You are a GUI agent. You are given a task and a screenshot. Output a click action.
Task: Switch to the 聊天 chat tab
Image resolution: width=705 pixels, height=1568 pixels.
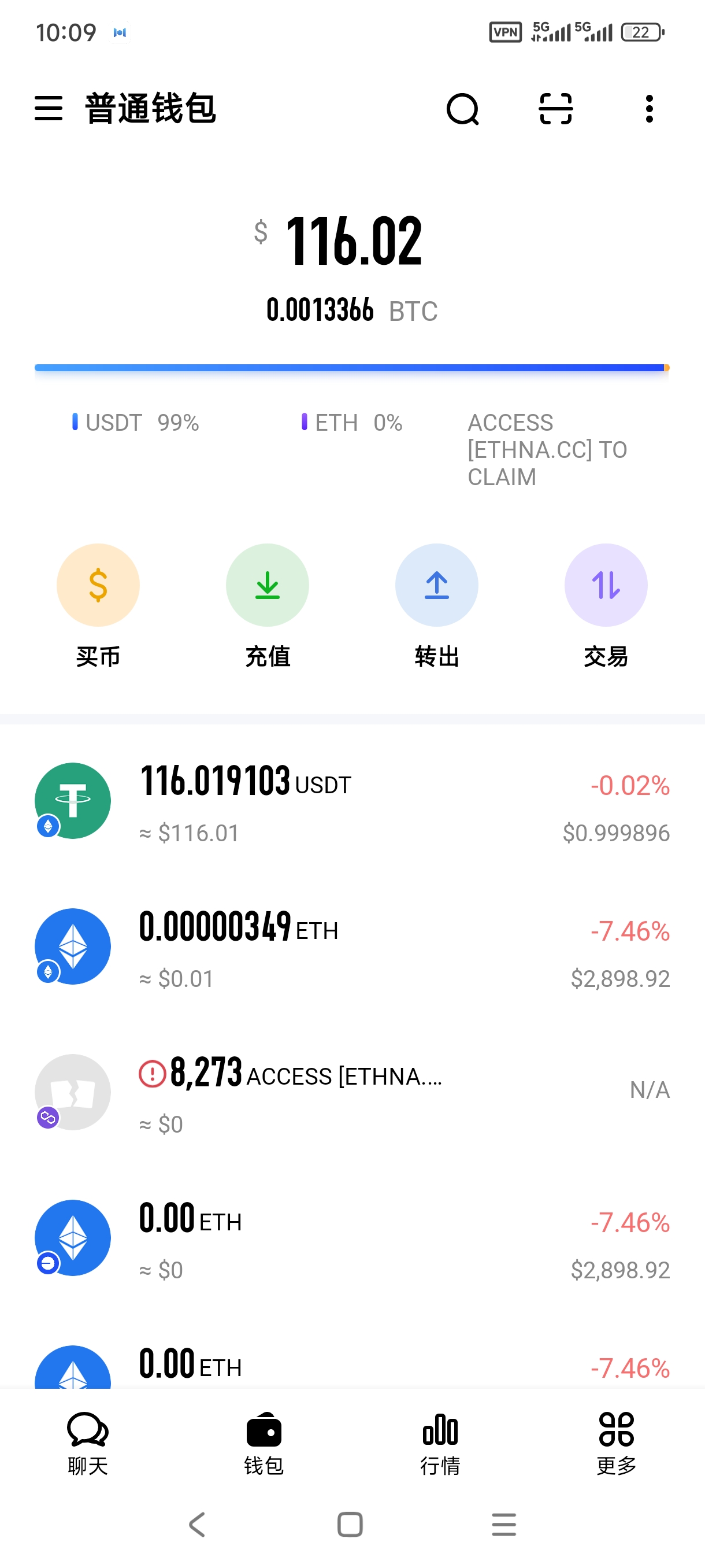(x=88, y=1444)
